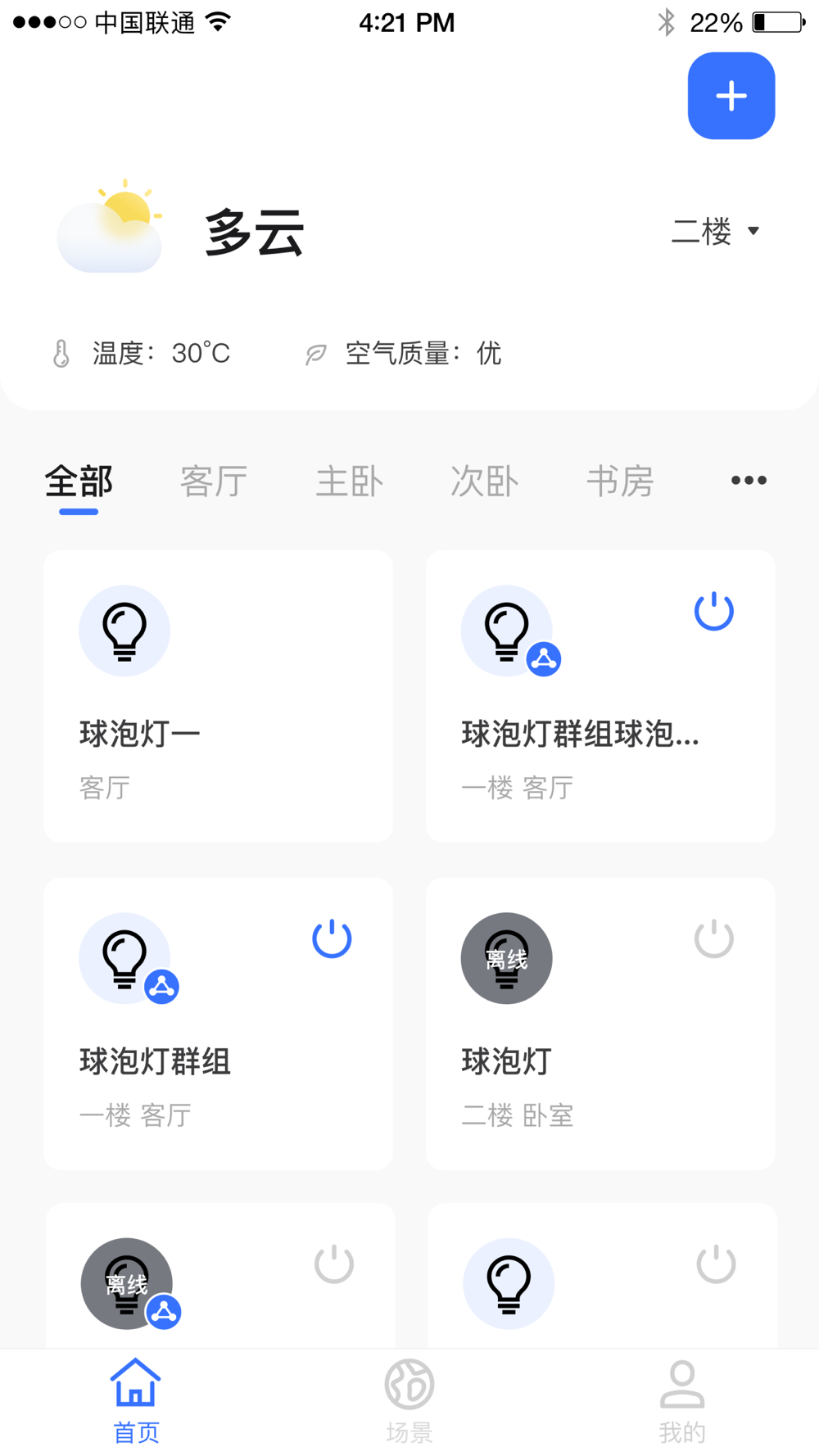The image size is (819, 1456).
Task: Switch to the 次卧 tab
Action: tap(484, 481)
